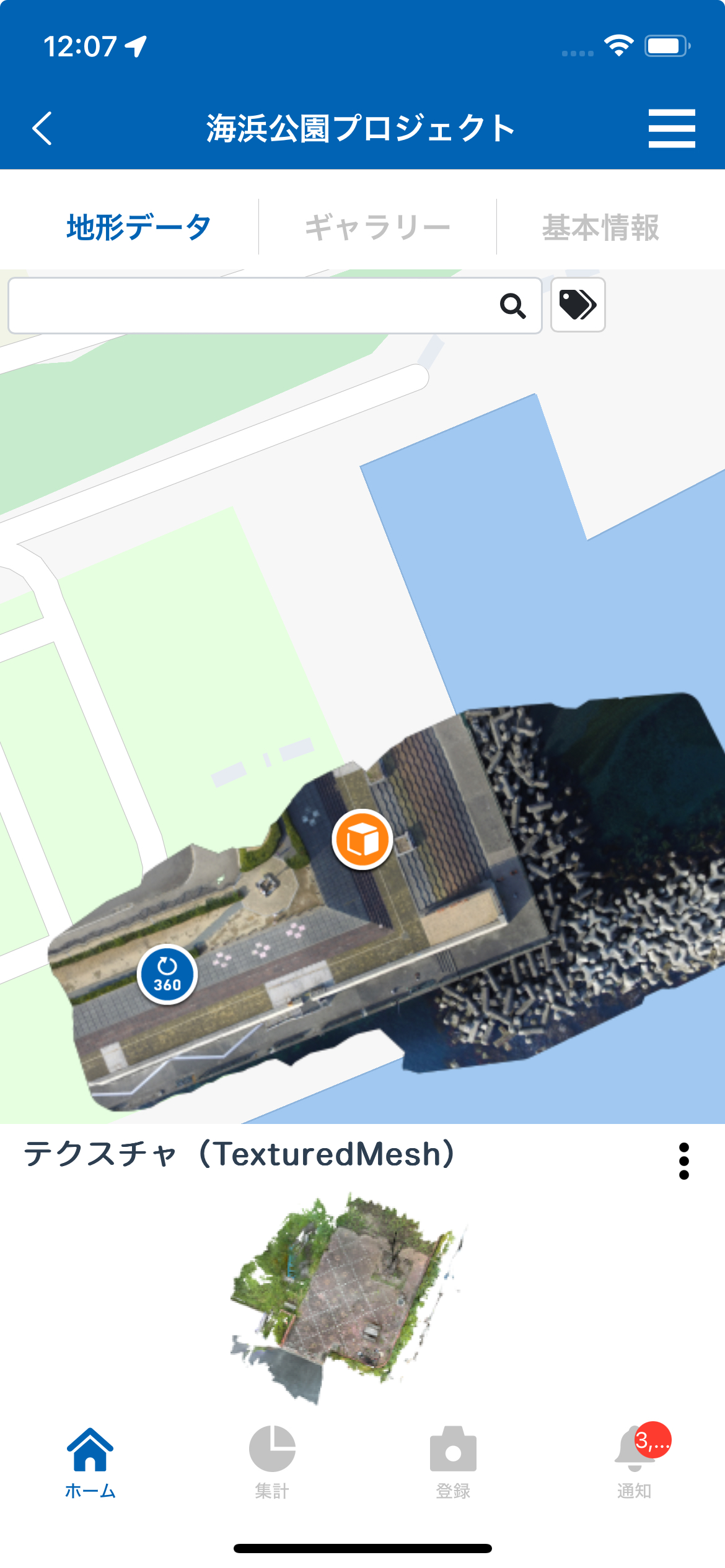Tap the map search field
725x1568 pixels.
[248, 305]
